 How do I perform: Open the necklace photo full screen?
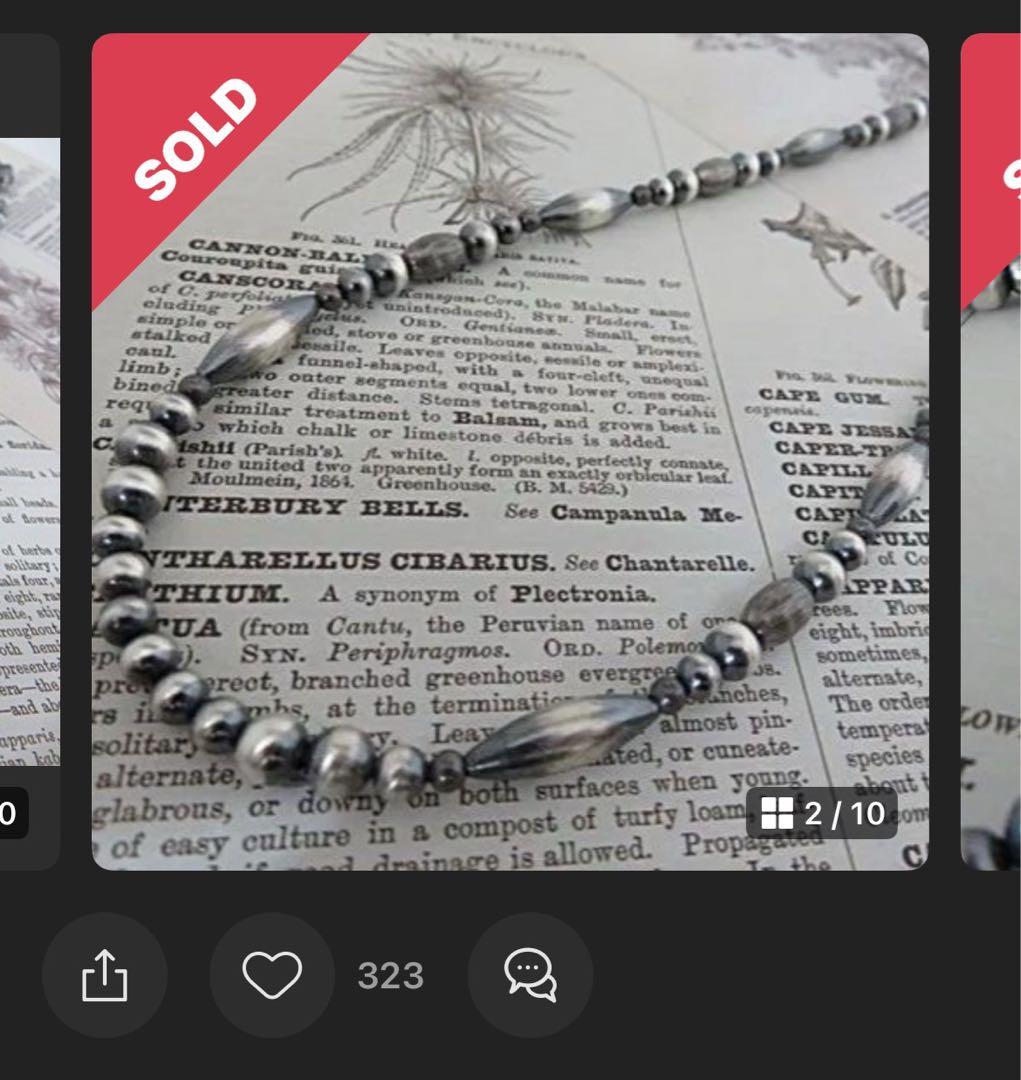click(x=510, y=450)
